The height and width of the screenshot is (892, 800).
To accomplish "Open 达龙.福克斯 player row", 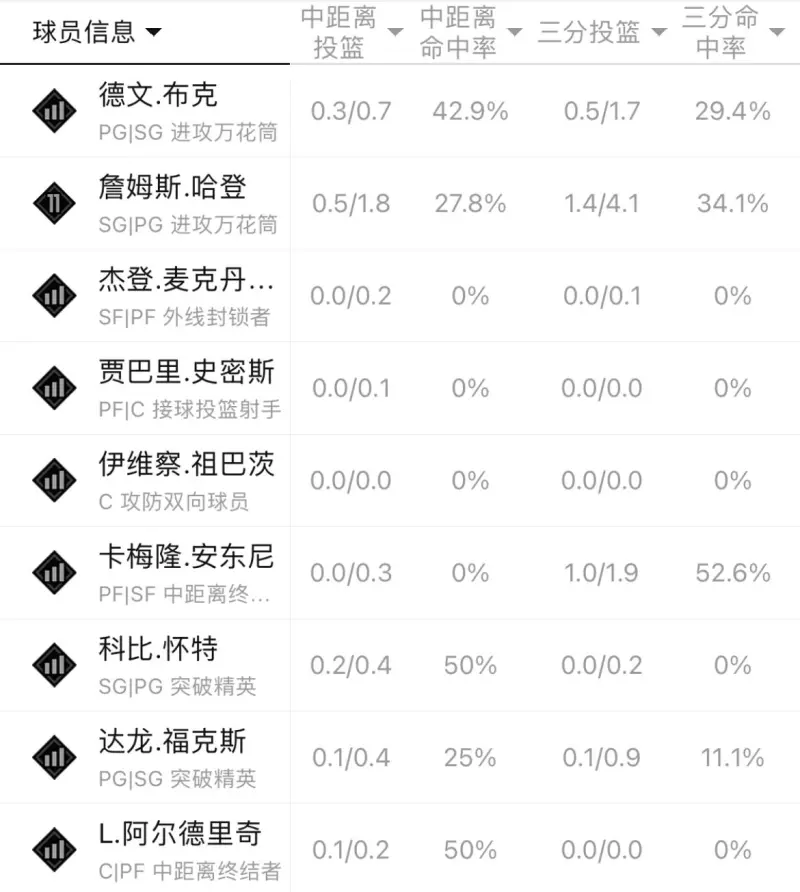I will coord(172,742).
